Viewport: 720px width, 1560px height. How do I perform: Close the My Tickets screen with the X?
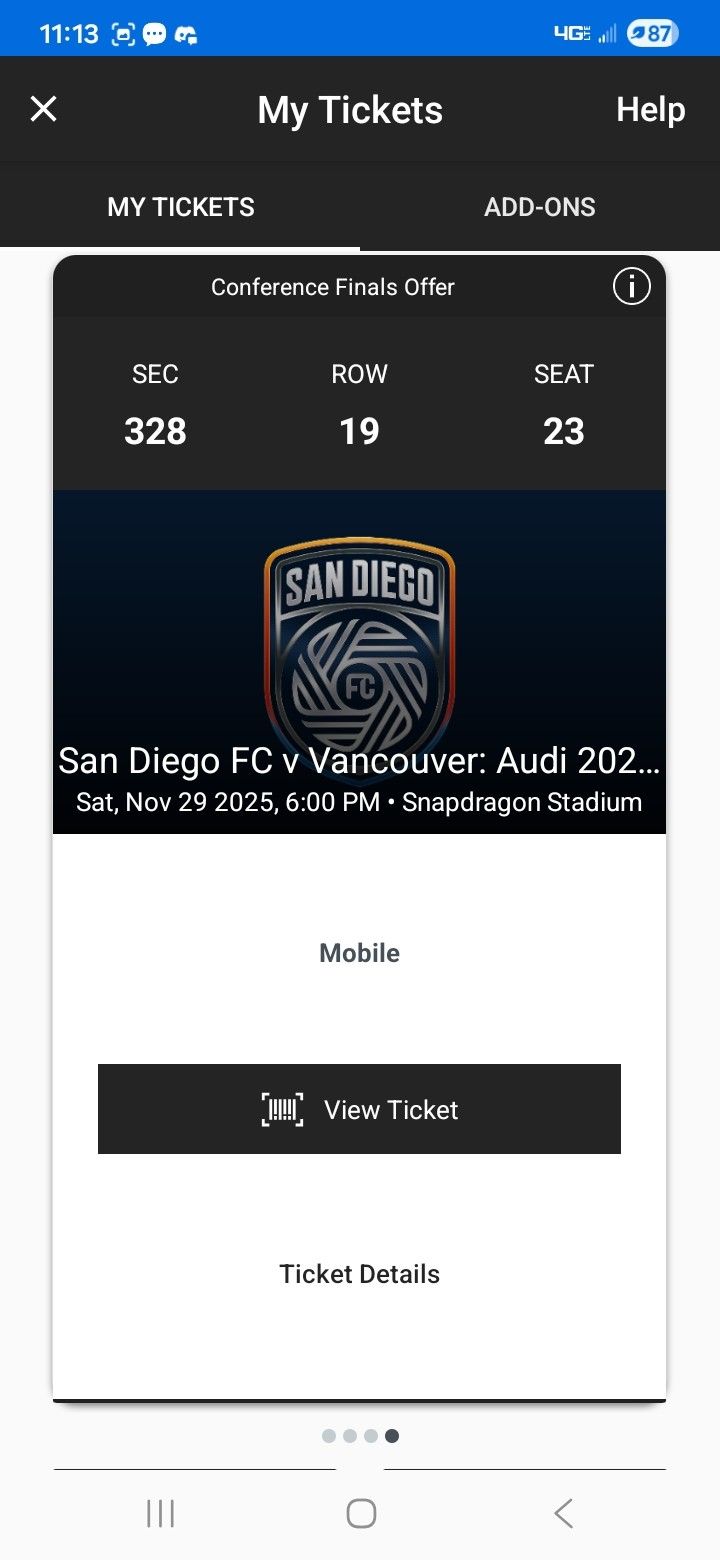43,108
